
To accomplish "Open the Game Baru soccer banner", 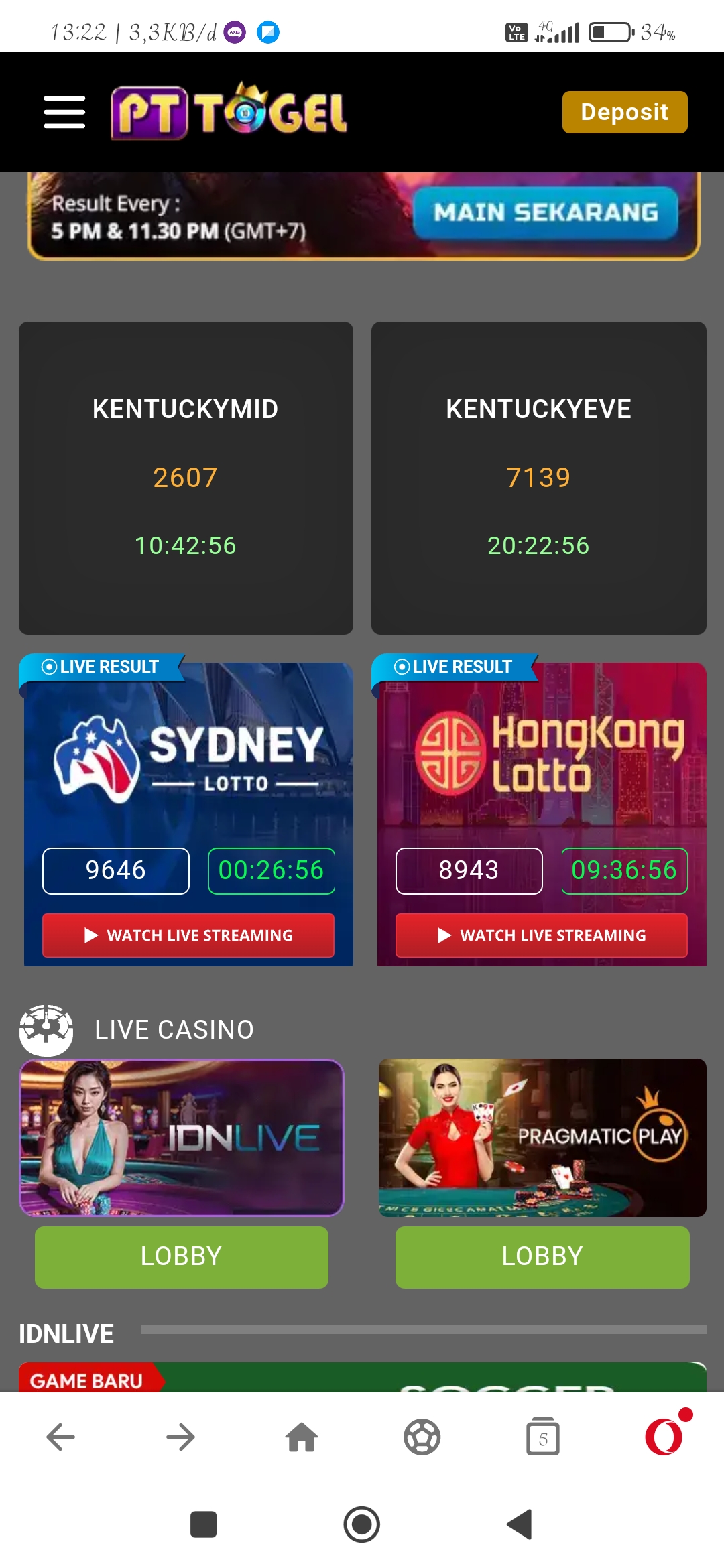I will tap(362, 1378).
